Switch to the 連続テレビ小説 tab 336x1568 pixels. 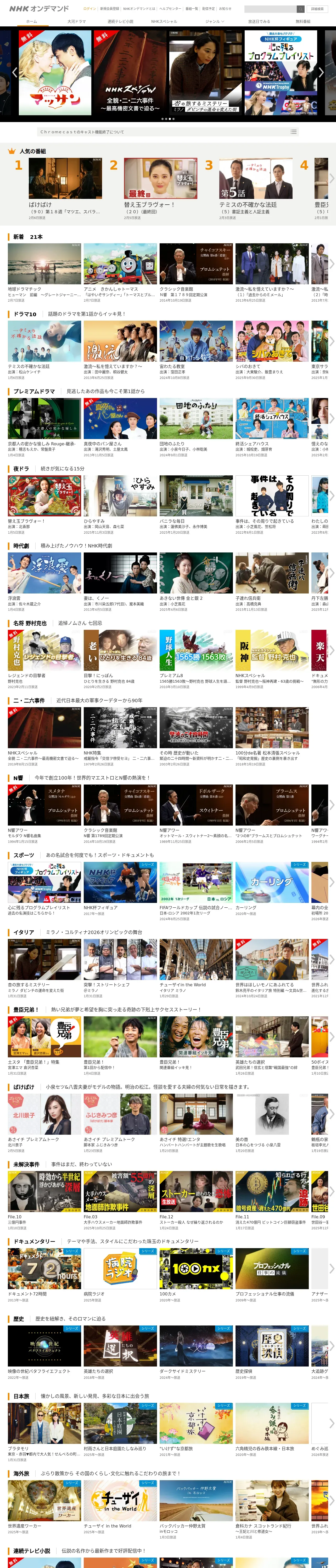click(x=120, y=21)
